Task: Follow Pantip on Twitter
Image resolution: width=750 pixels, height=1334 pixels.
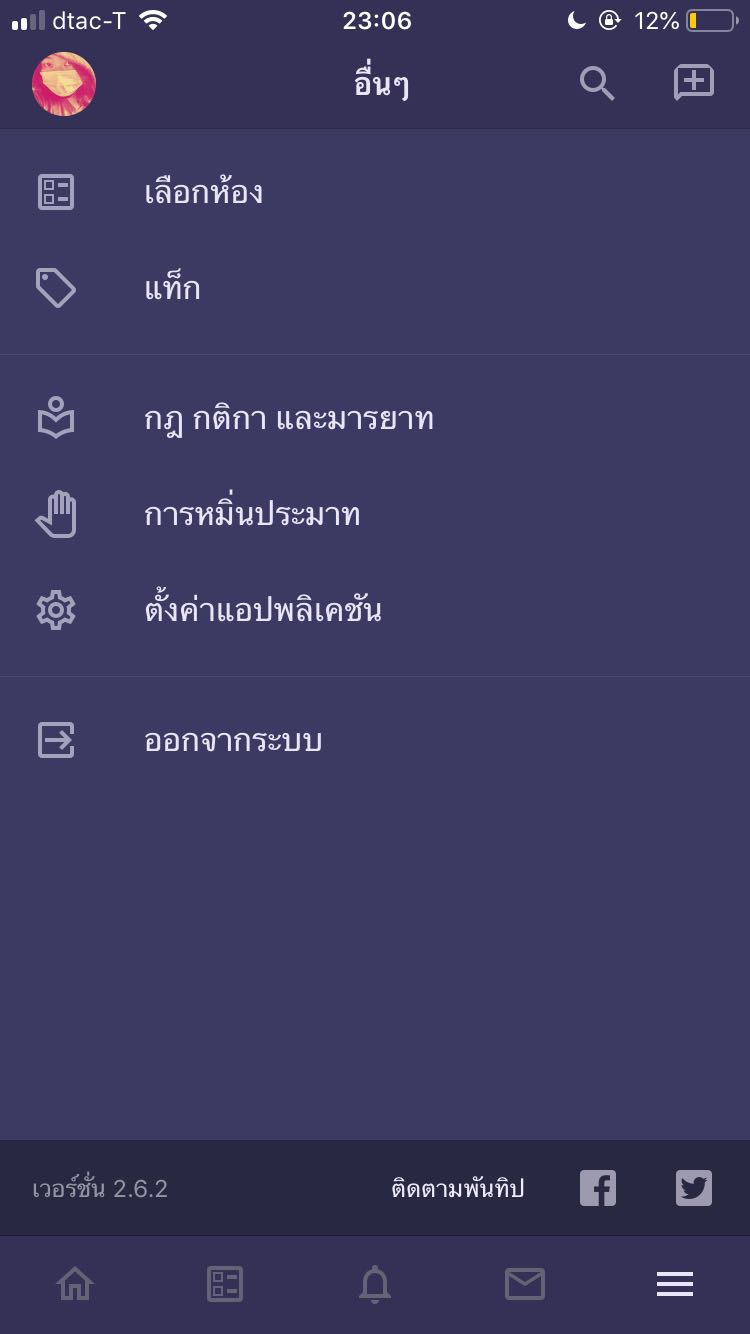Action: pyautogui.click(x=694, y=1188)
